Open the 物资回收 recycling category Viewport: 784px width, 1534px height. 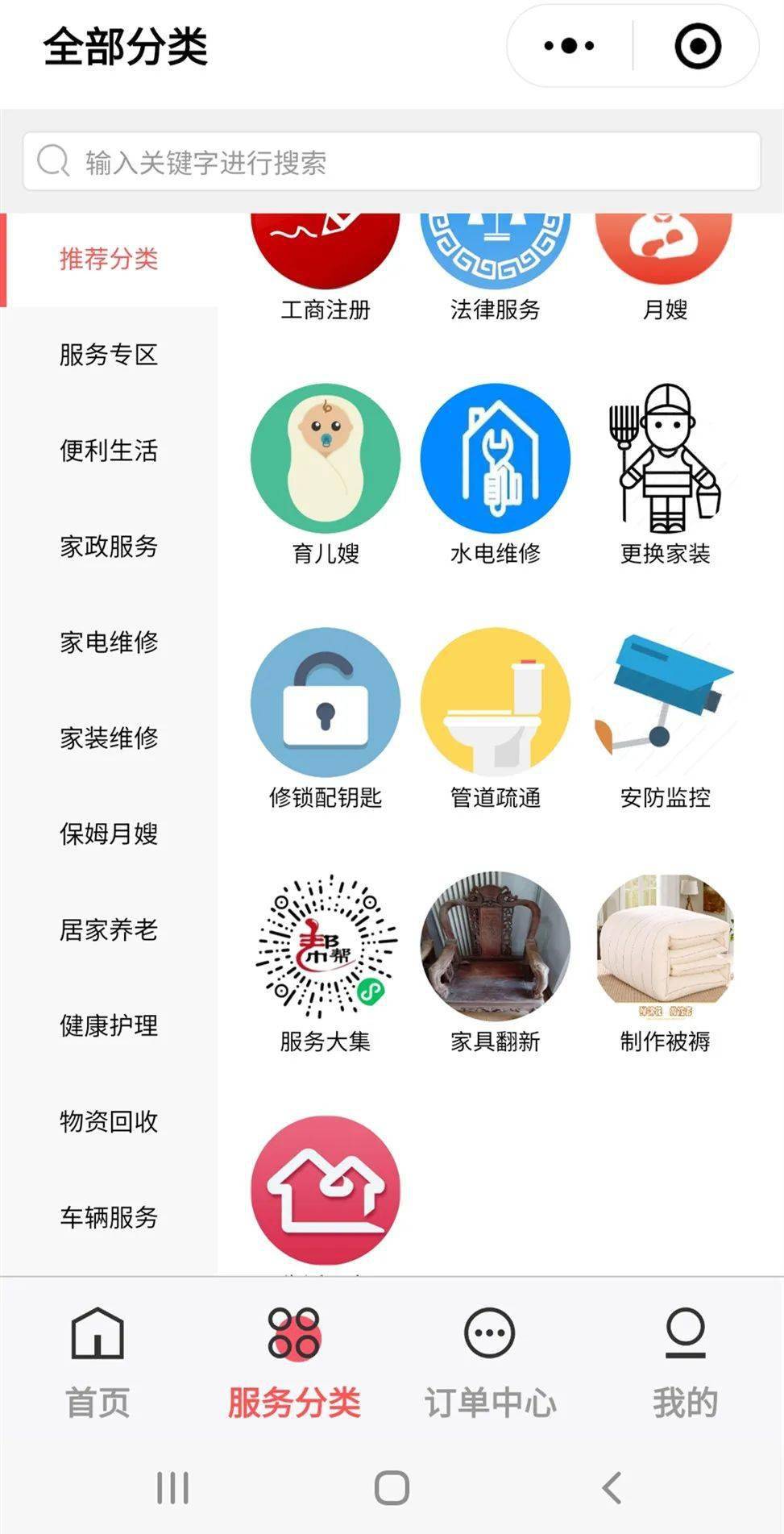click(108, 1120)
